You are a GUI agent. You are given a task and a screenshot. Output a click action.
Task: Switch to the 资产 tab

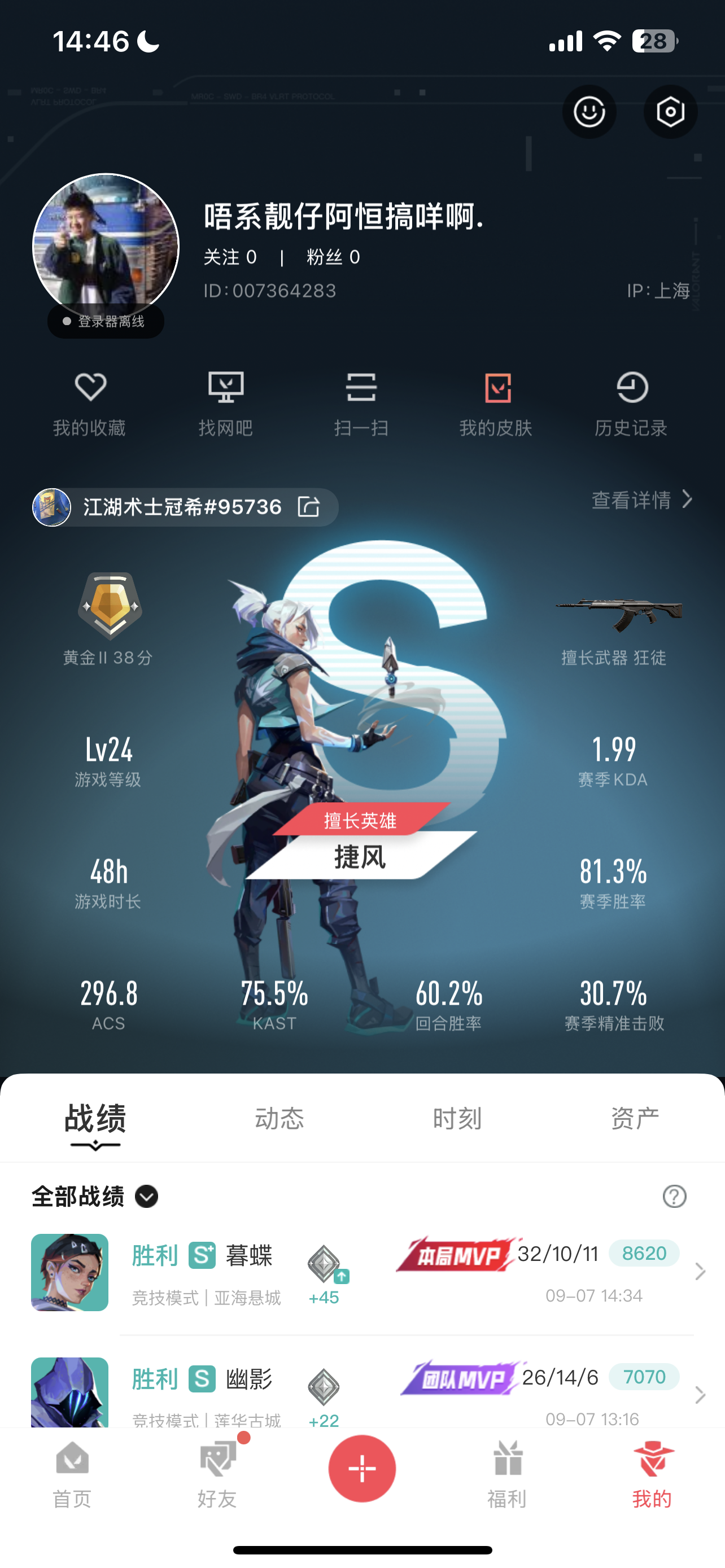(x=635, y=1118)
